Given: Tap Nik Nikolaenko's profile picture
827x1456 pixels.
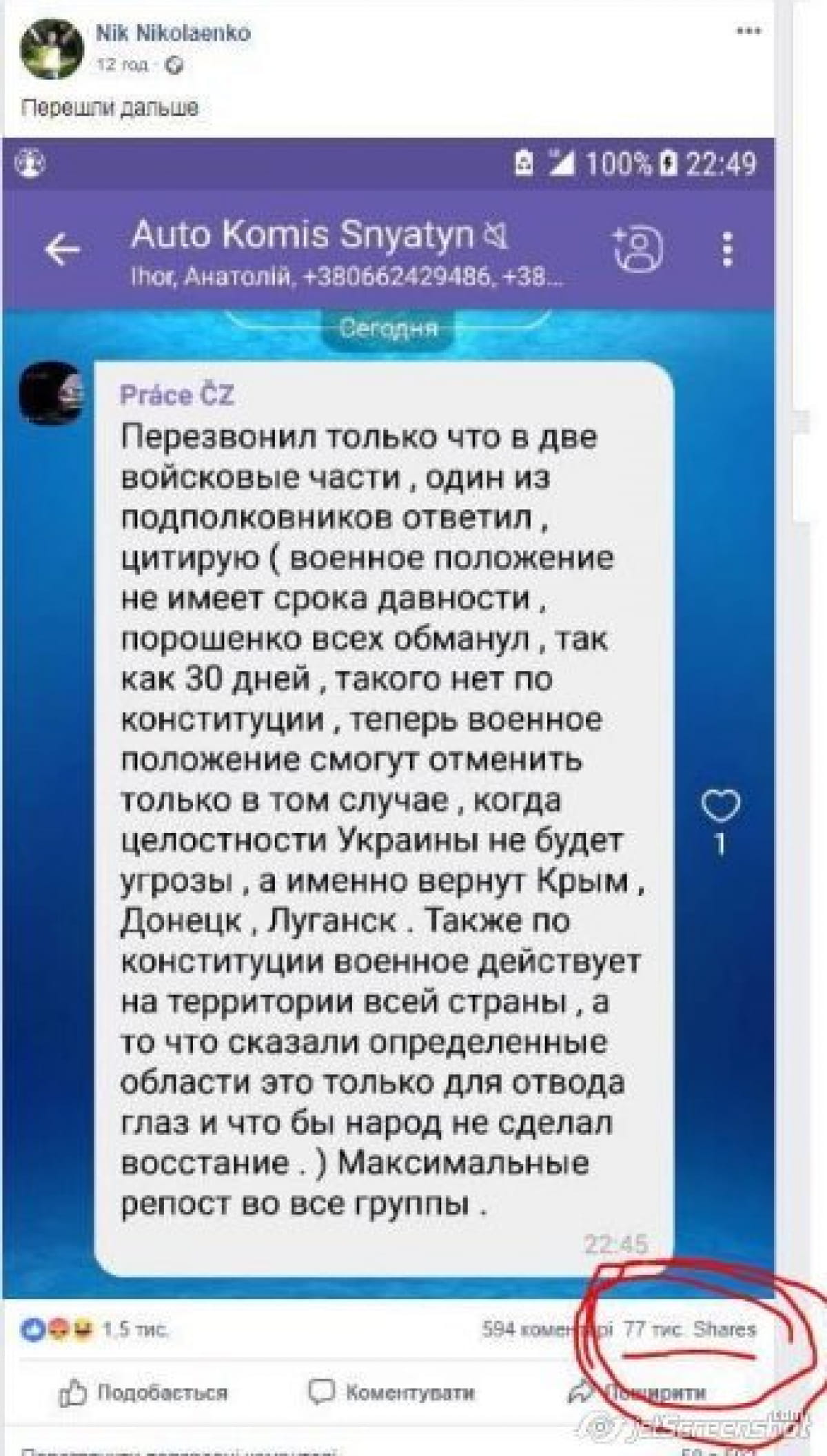Looking at the screenshot, I should coord(51,50).
